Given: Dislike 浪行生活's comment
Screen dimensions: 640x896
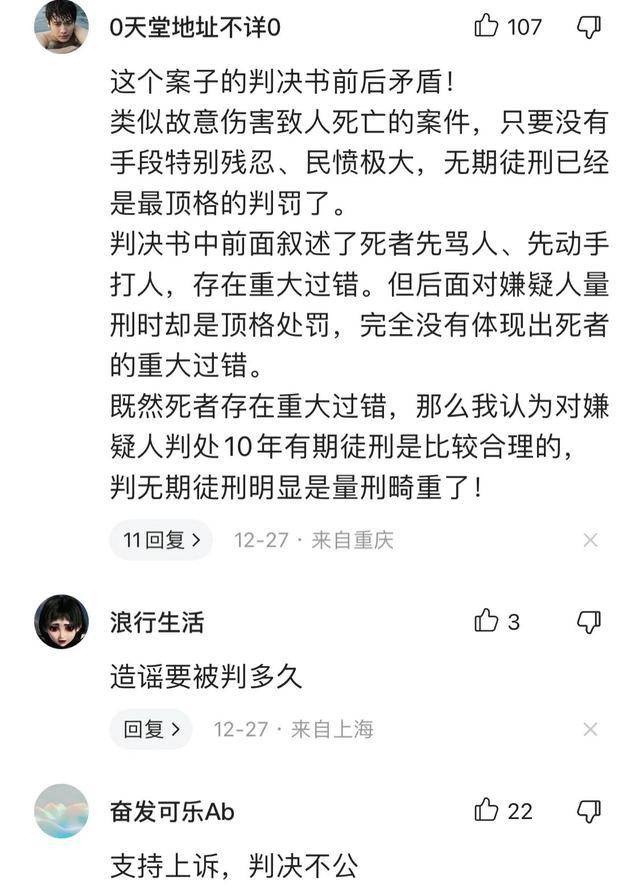Looking at the screenshot, I should [590, 621].
